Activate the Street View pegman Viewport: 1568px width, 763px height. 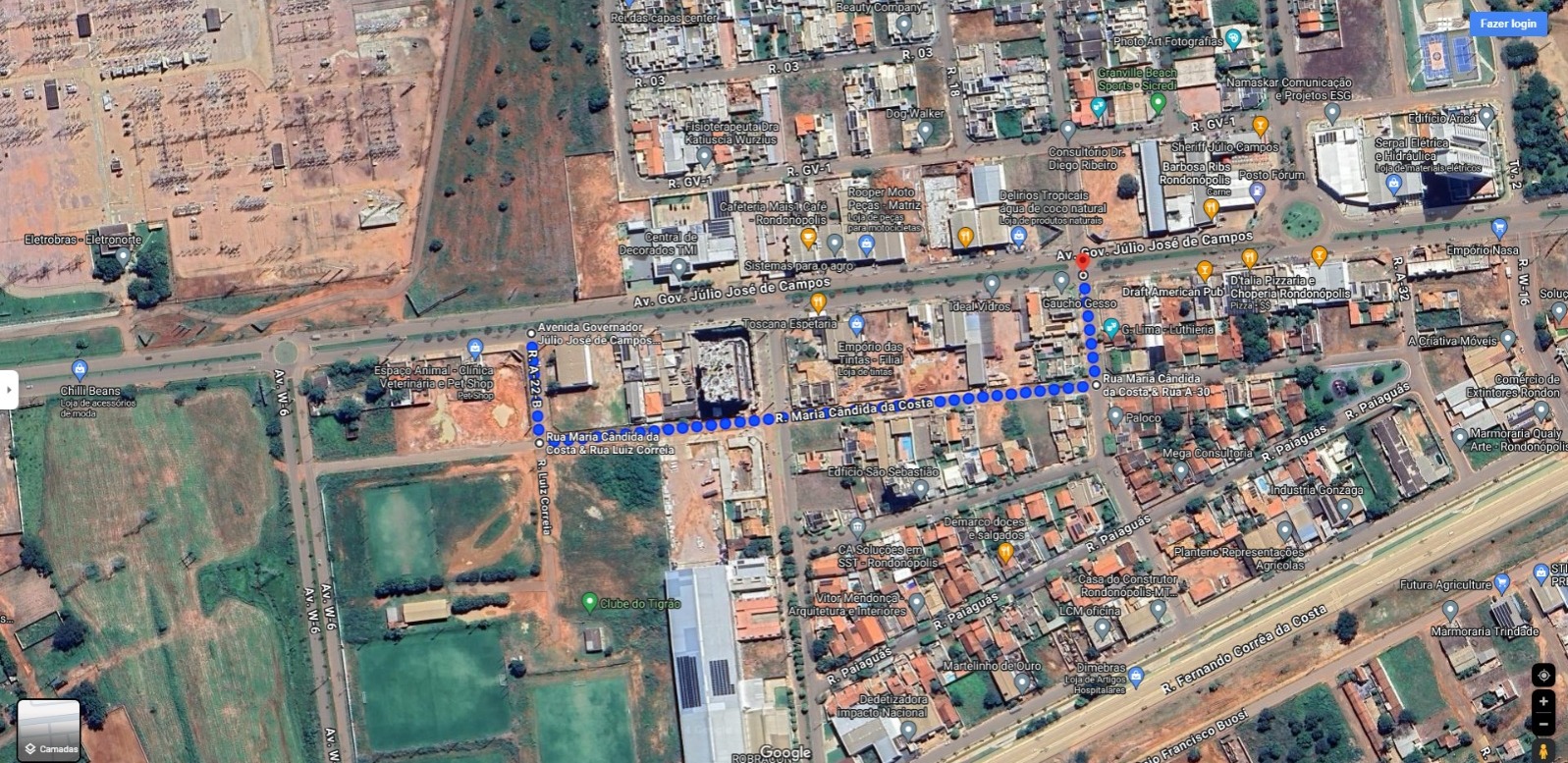click(1542, 752)
